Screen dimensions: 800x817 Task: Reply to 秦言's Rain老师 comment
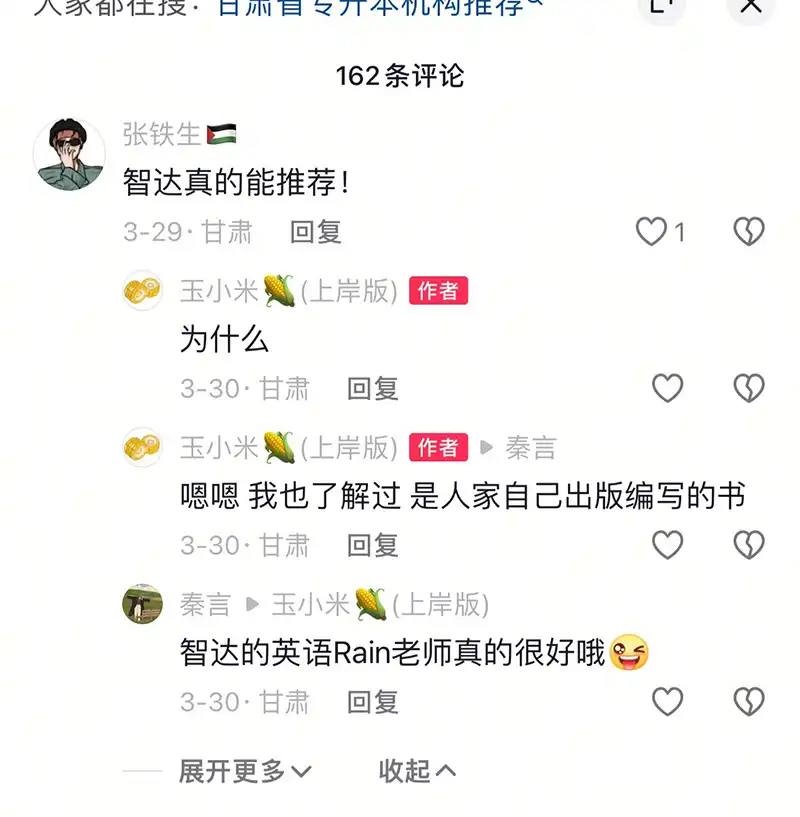click(373, 702)
